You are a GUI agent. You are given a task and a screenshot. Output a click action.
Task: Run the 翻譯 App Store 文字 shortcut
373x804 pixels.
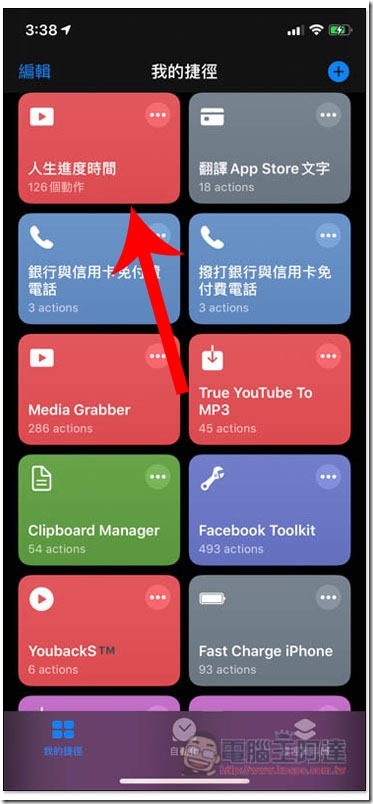click(270, 149)
